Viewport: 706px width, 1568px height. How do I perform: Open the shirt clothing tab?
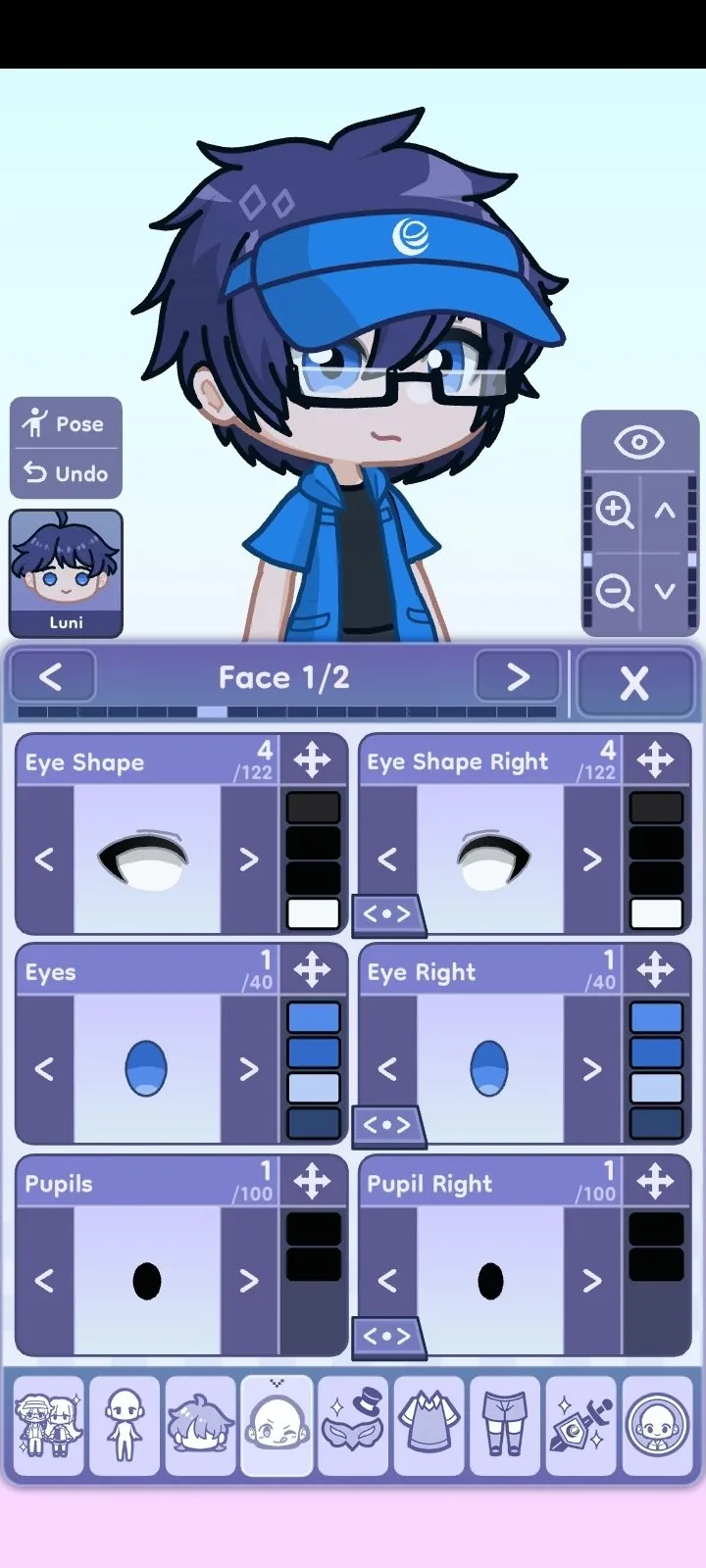(429, 1425)
